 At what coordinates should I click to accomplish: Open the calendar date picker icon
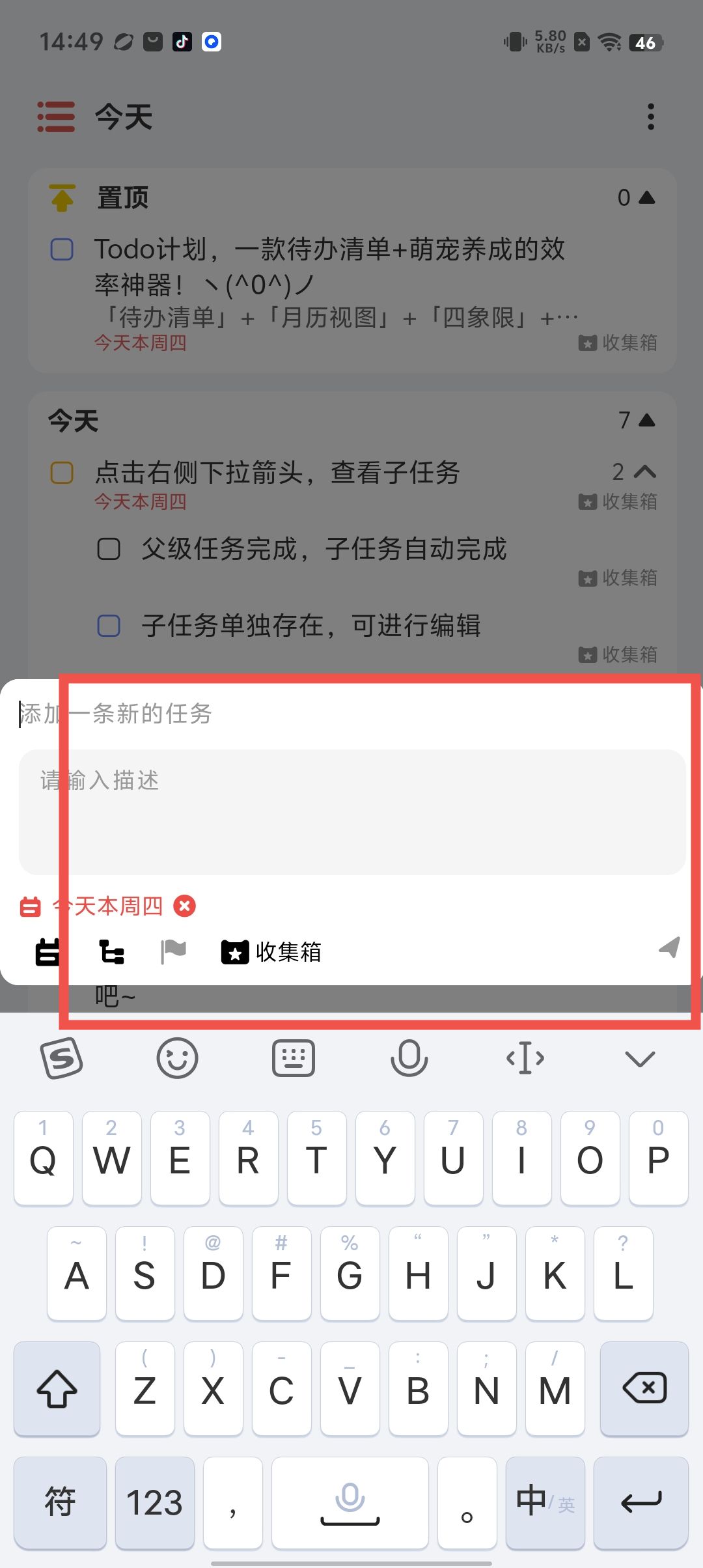[47, 952]
